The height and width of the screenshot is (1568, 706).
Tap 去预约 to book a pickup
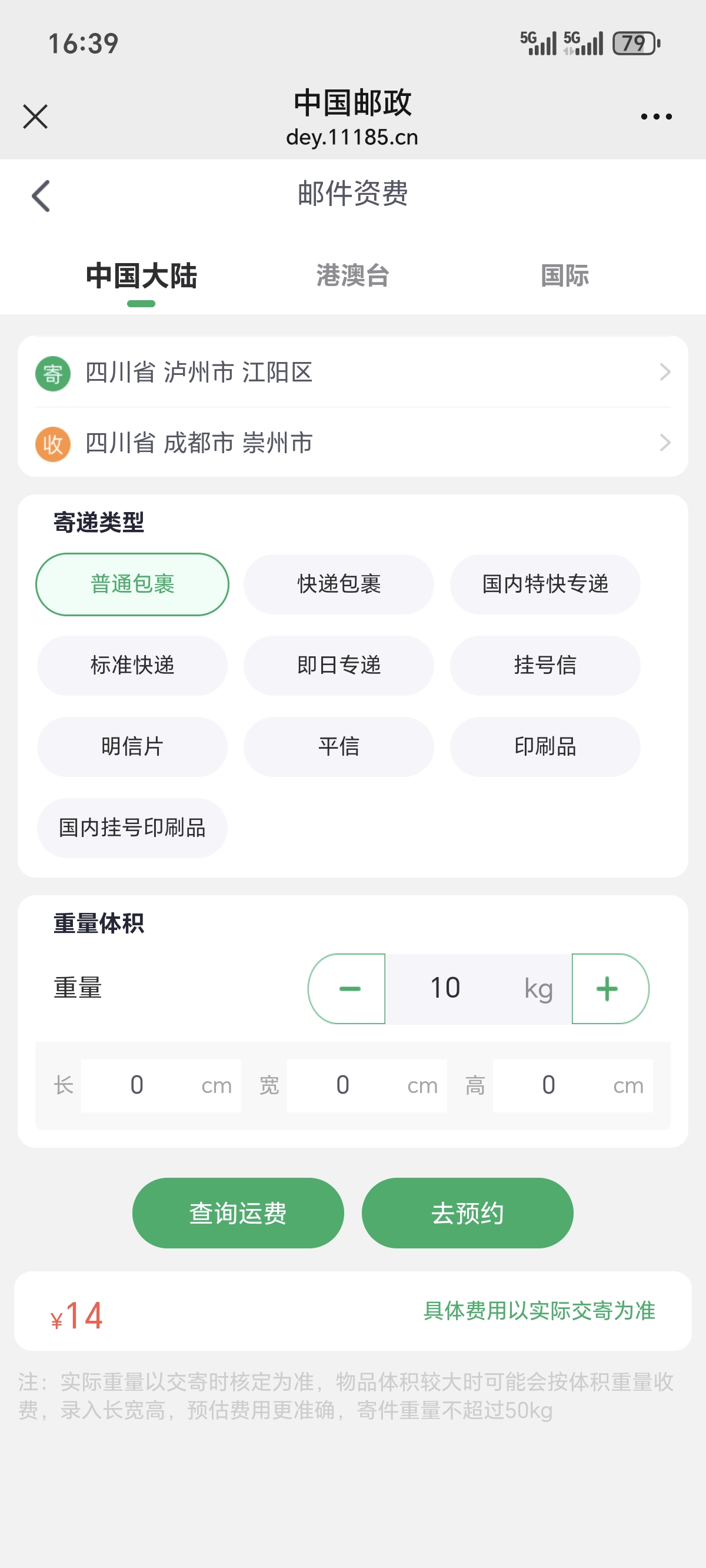click(x=467, y=1212)
